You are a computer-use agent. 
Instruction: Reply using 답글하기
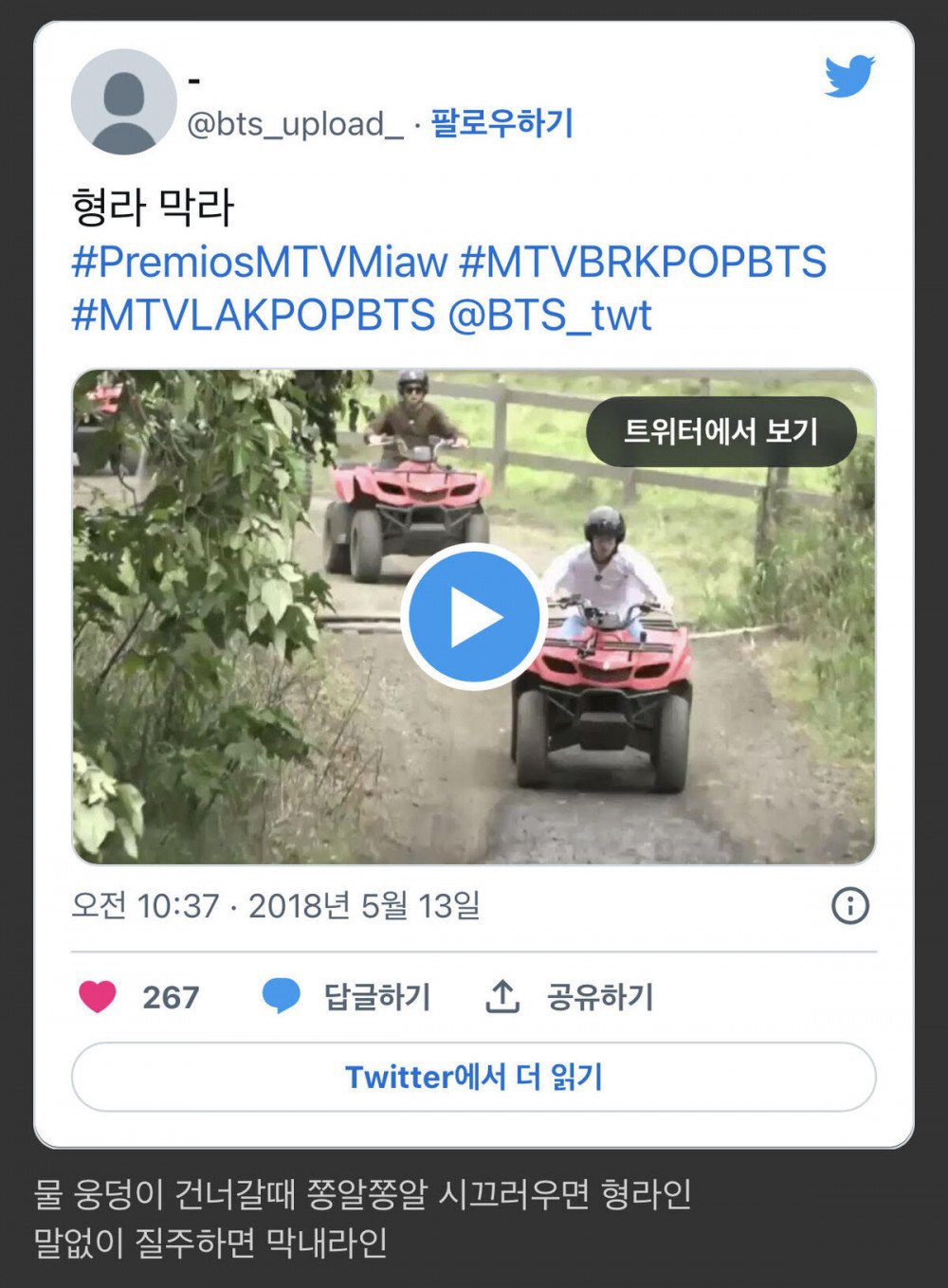pos(347,997)
